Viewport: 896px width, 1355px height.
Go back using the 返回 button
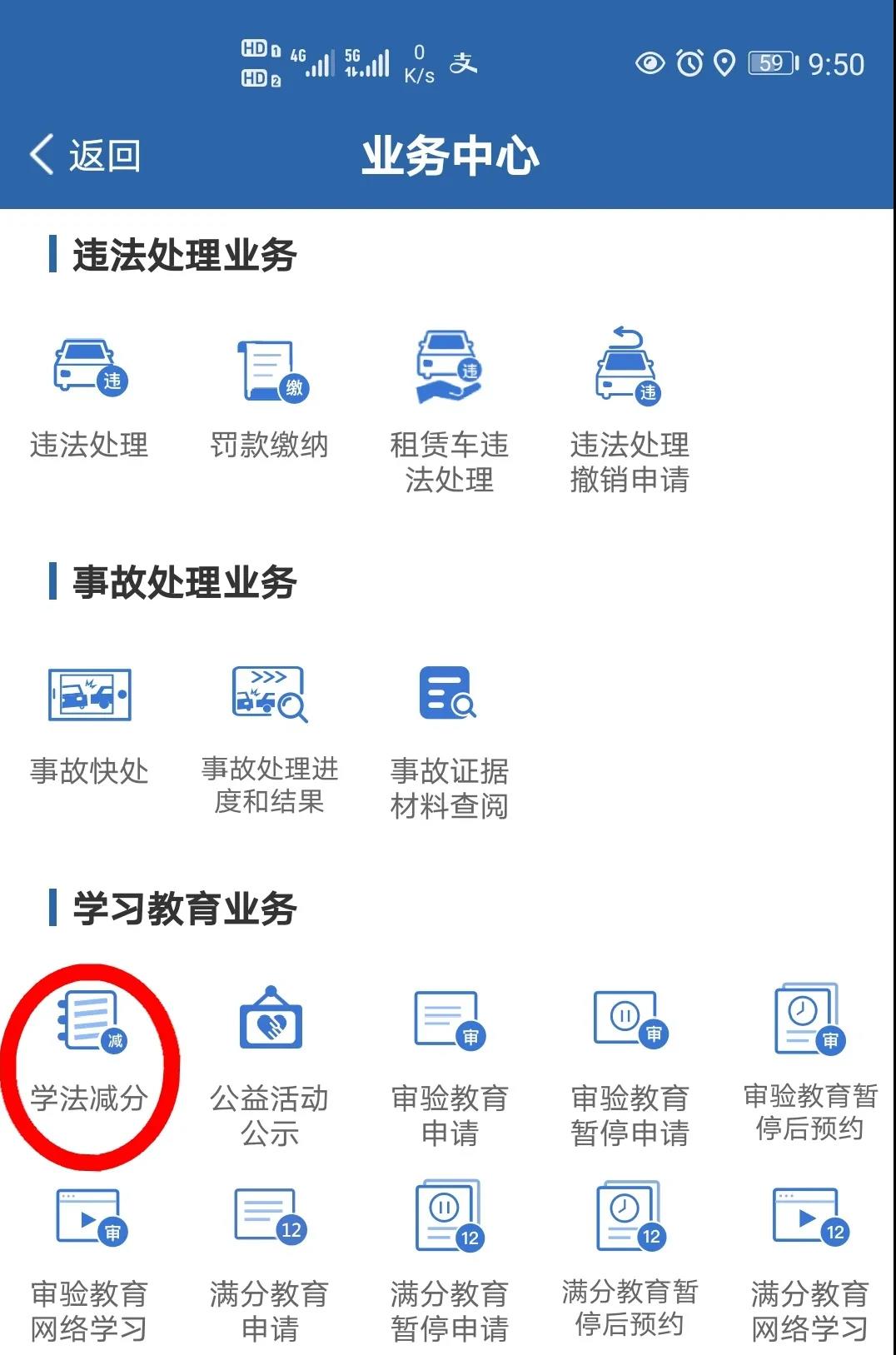point(86,155)
